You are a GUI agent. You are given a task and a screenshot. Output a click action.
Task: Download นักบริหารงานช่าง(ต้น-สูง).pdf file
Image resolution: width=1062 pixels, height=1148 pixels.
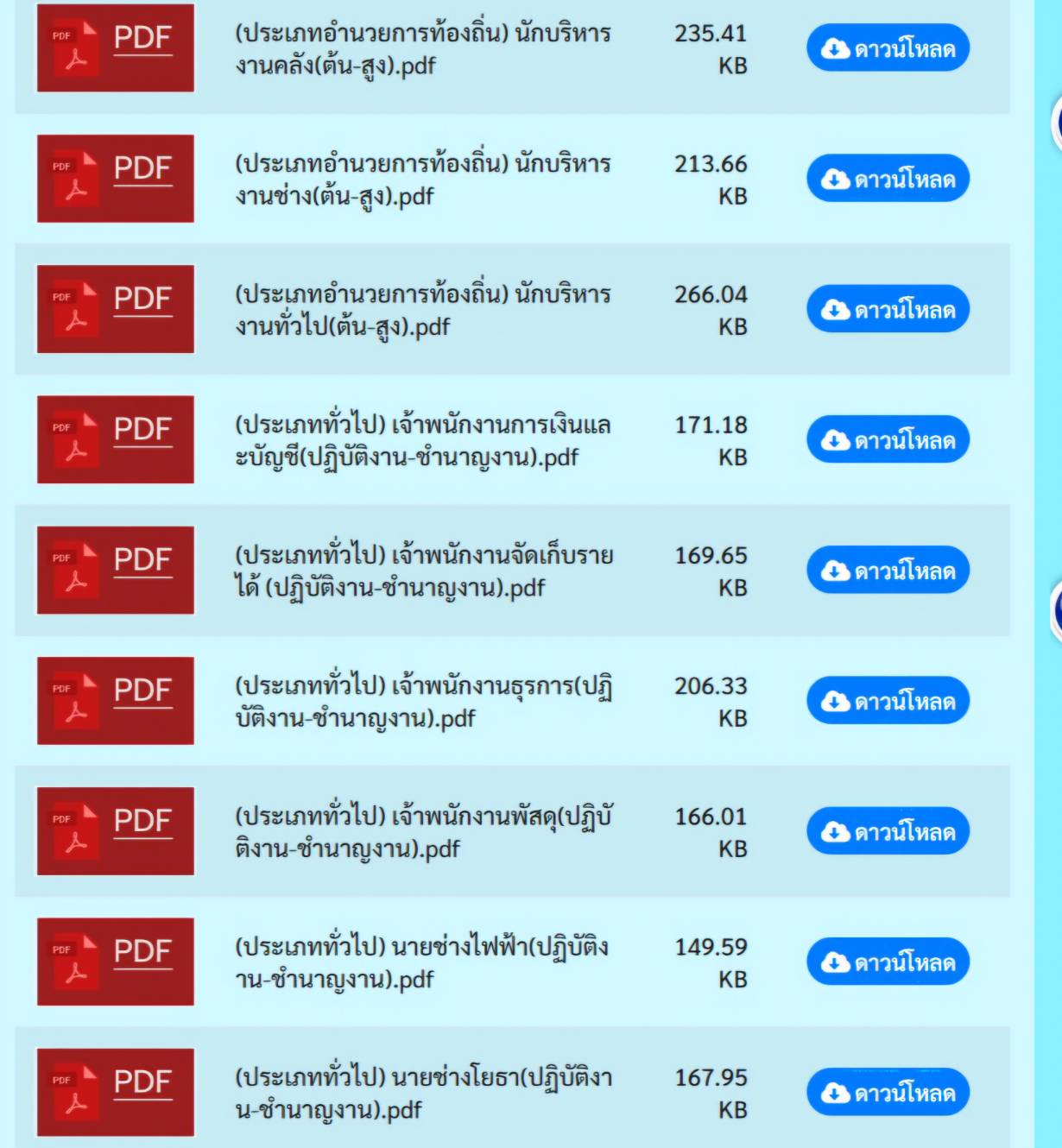click(888, 179)
